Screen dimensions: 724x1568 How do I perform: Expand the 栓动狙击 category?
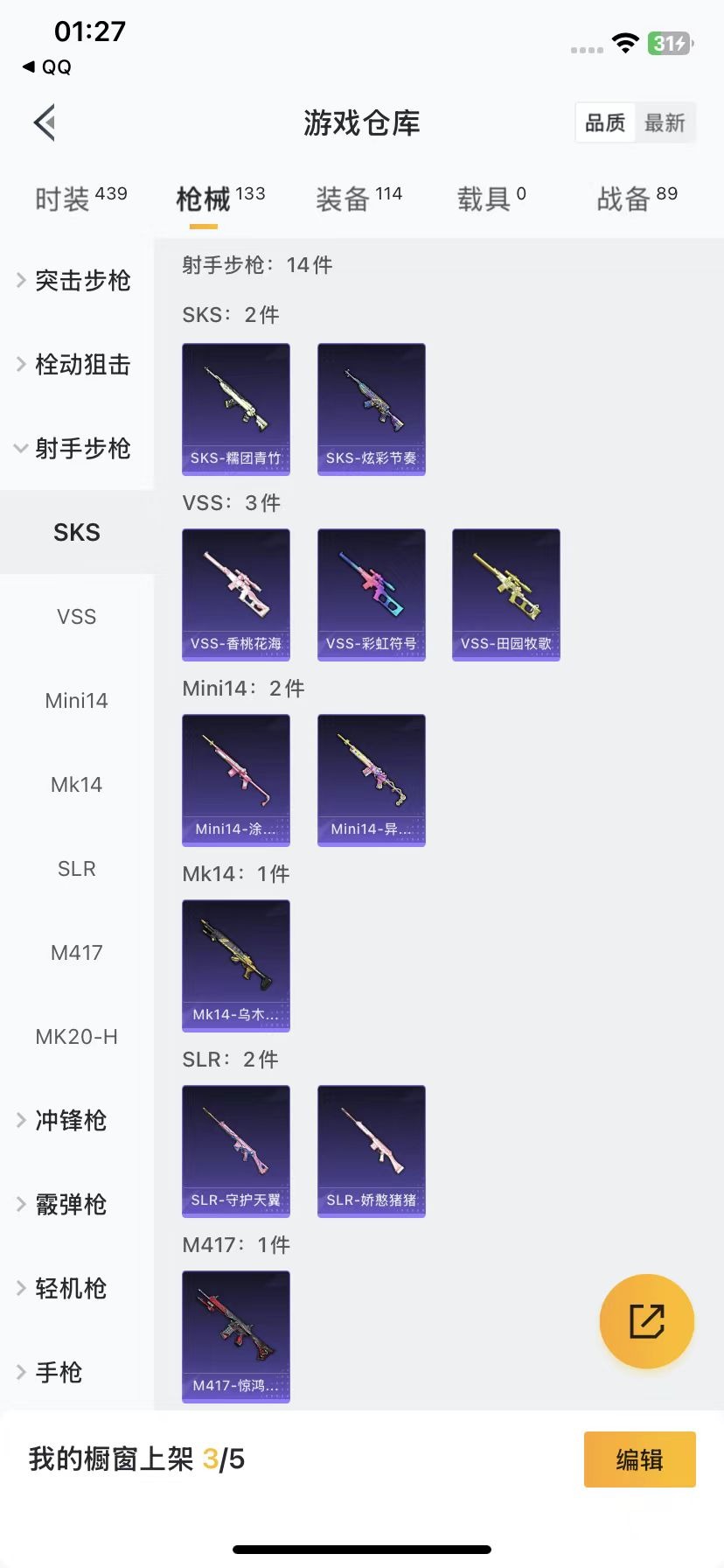pyautogui.click(x=77, y=364)
